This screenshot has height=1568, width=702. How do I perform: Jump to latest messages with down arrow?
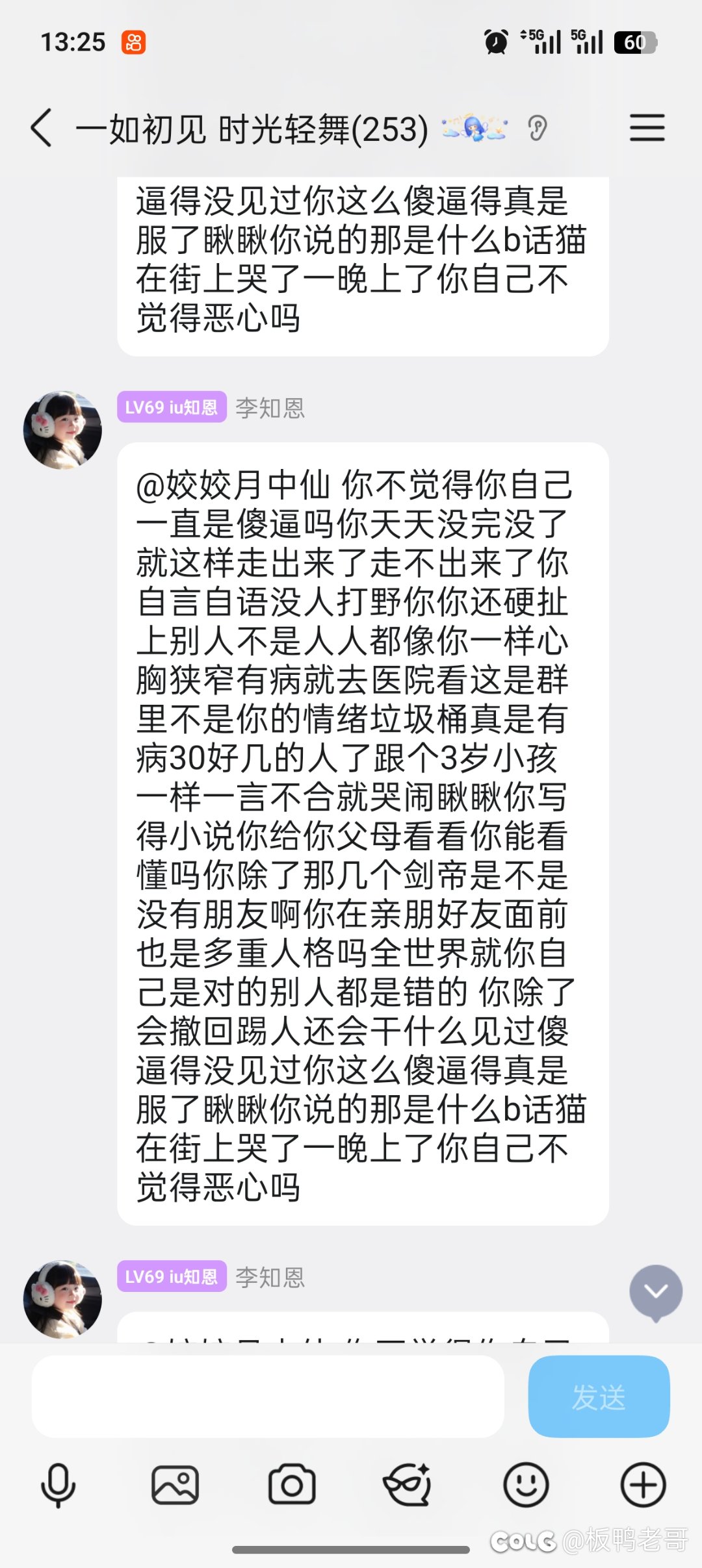[x=655, y=1293]
